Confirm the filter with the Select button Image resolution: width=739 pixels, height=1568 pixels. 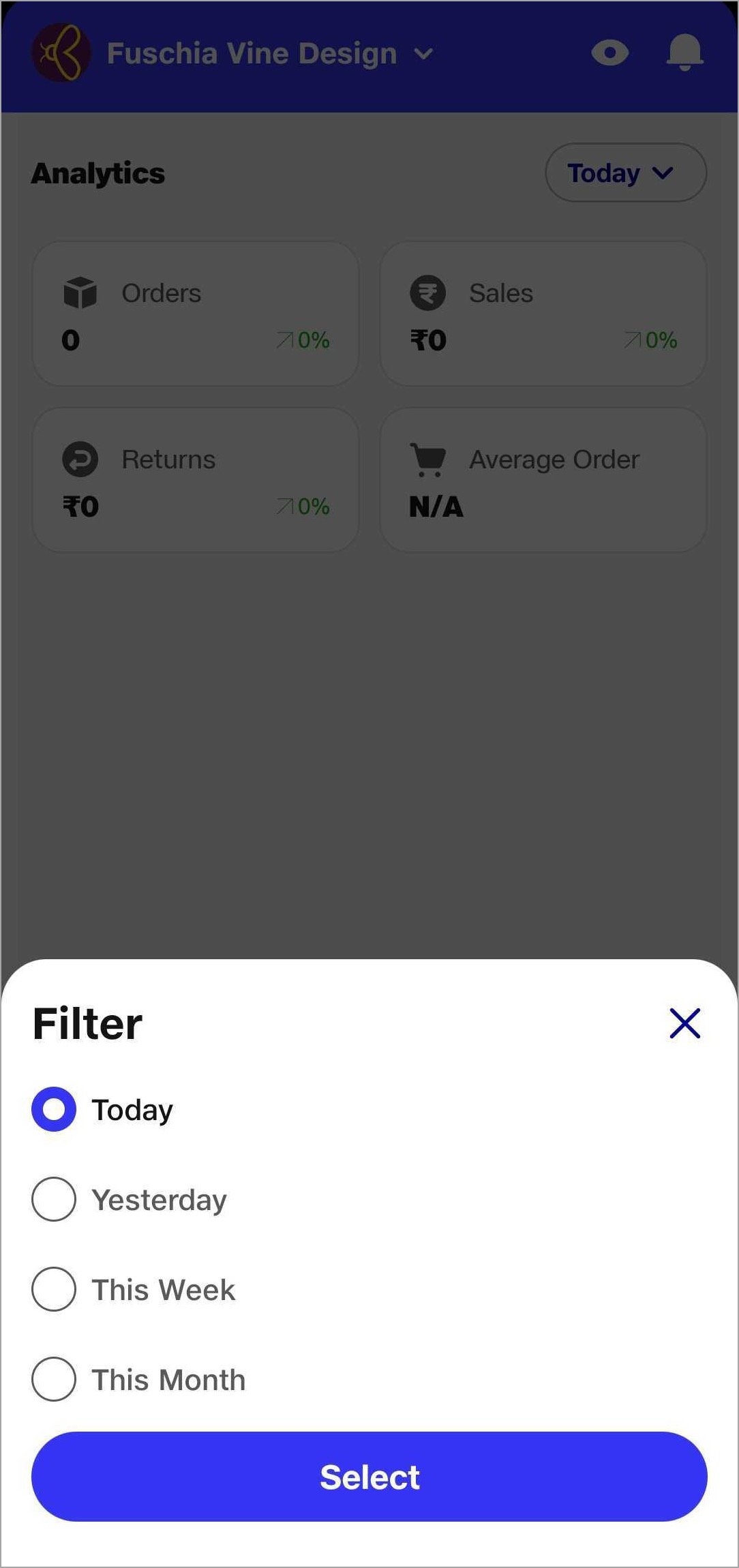(369, 1477)
